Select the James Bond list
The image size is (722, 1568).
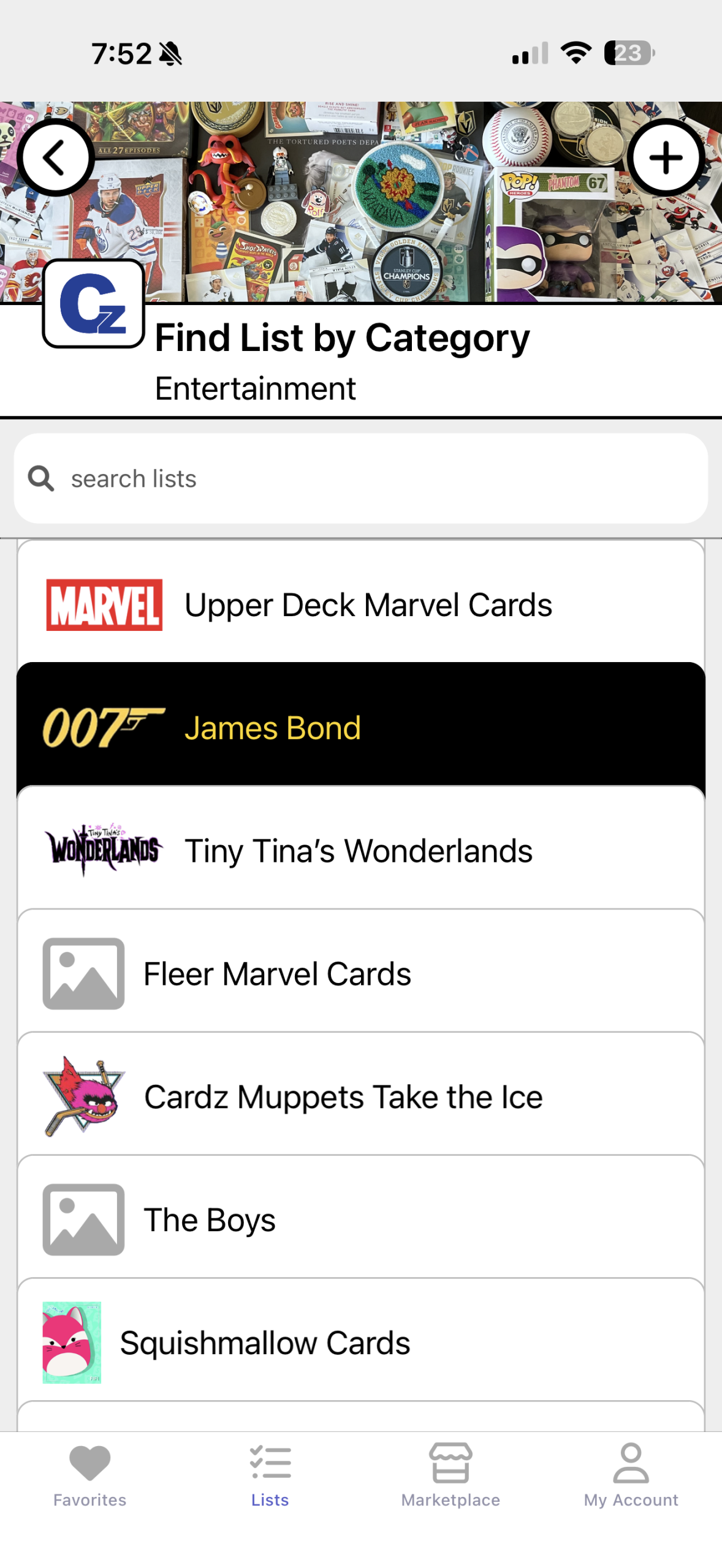(360, 727)
